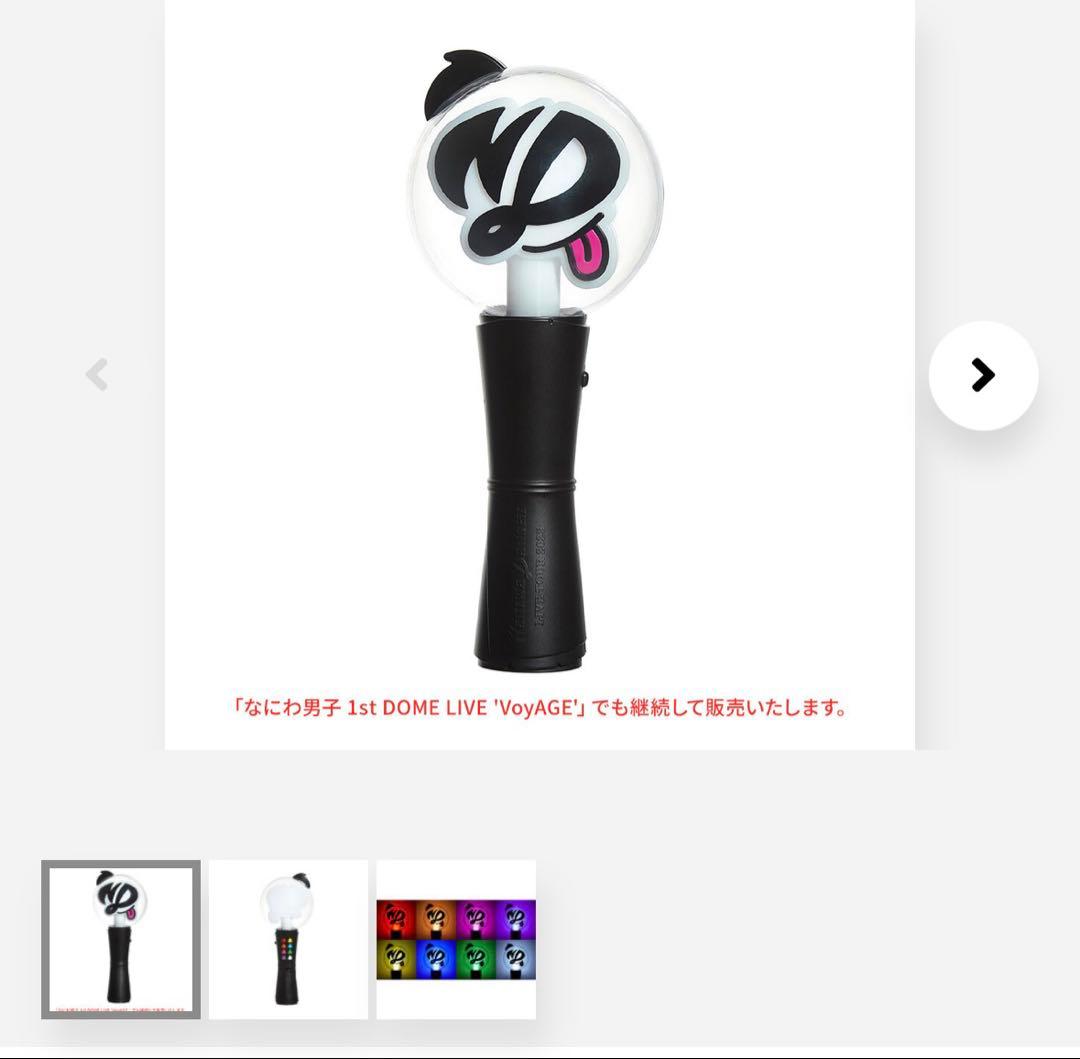Select the front-view penlight thumbnail

click(x=121, y=939)
